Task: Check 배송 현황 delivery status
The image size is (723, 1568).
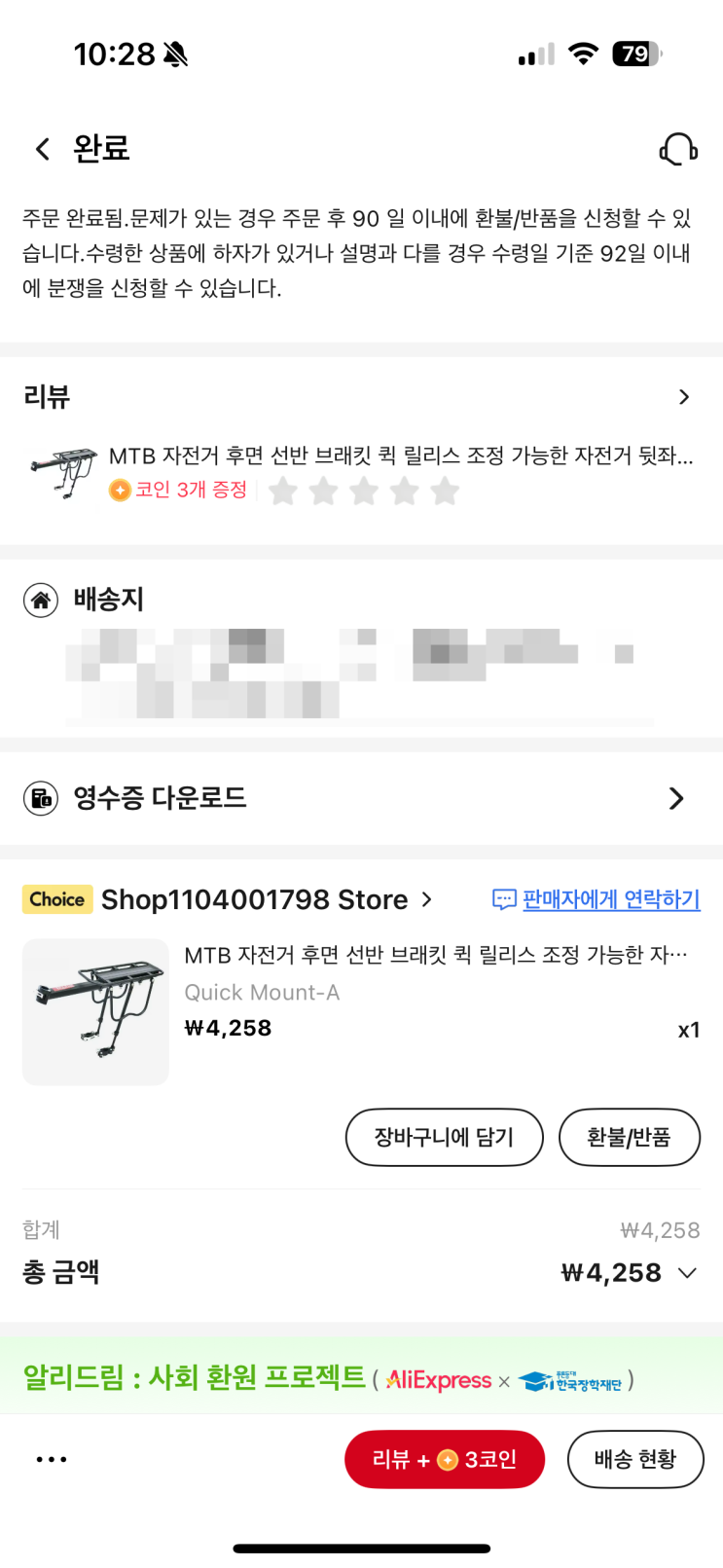Action: coord(635,1459)
